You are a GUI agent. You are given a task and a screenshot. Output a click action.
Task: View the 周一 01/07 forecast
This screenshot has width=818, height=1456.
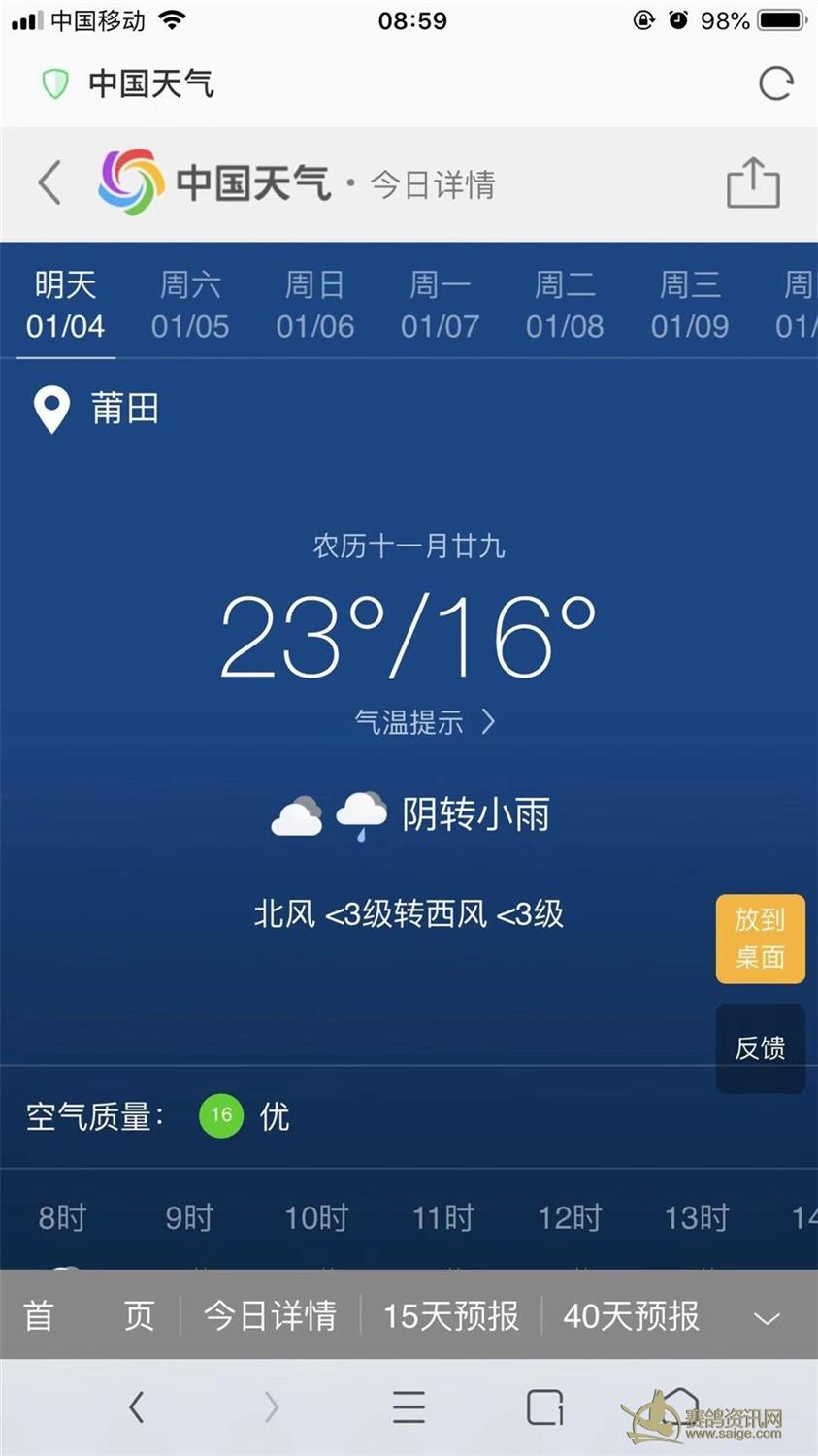(440, 306)
